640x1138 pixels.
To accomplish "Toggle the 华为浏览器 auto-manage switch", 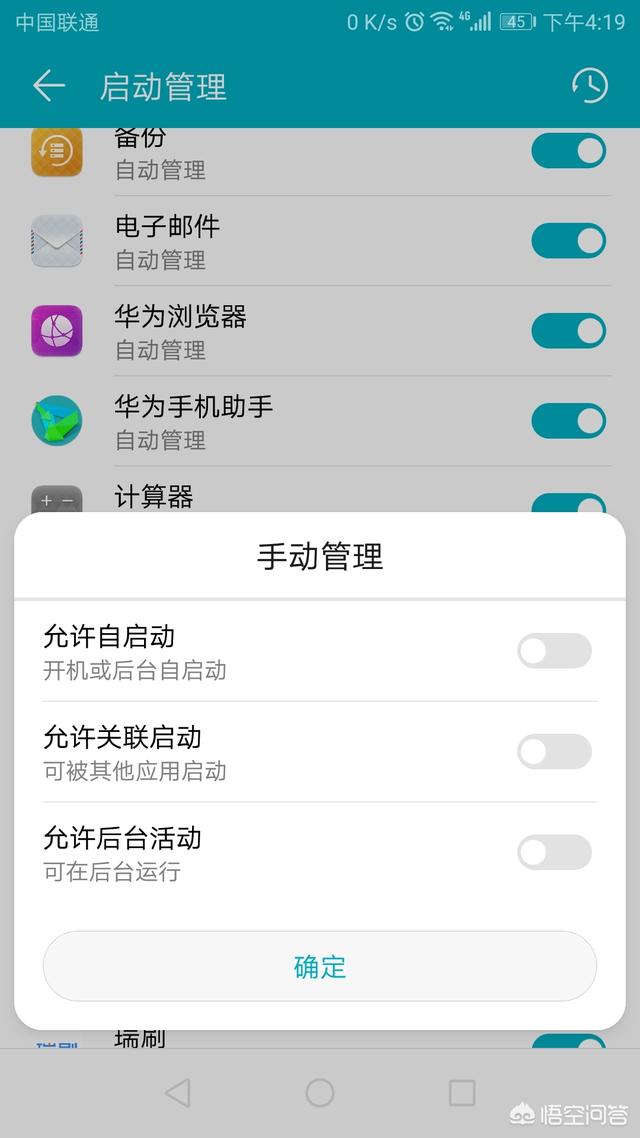I will click(569, 331).
